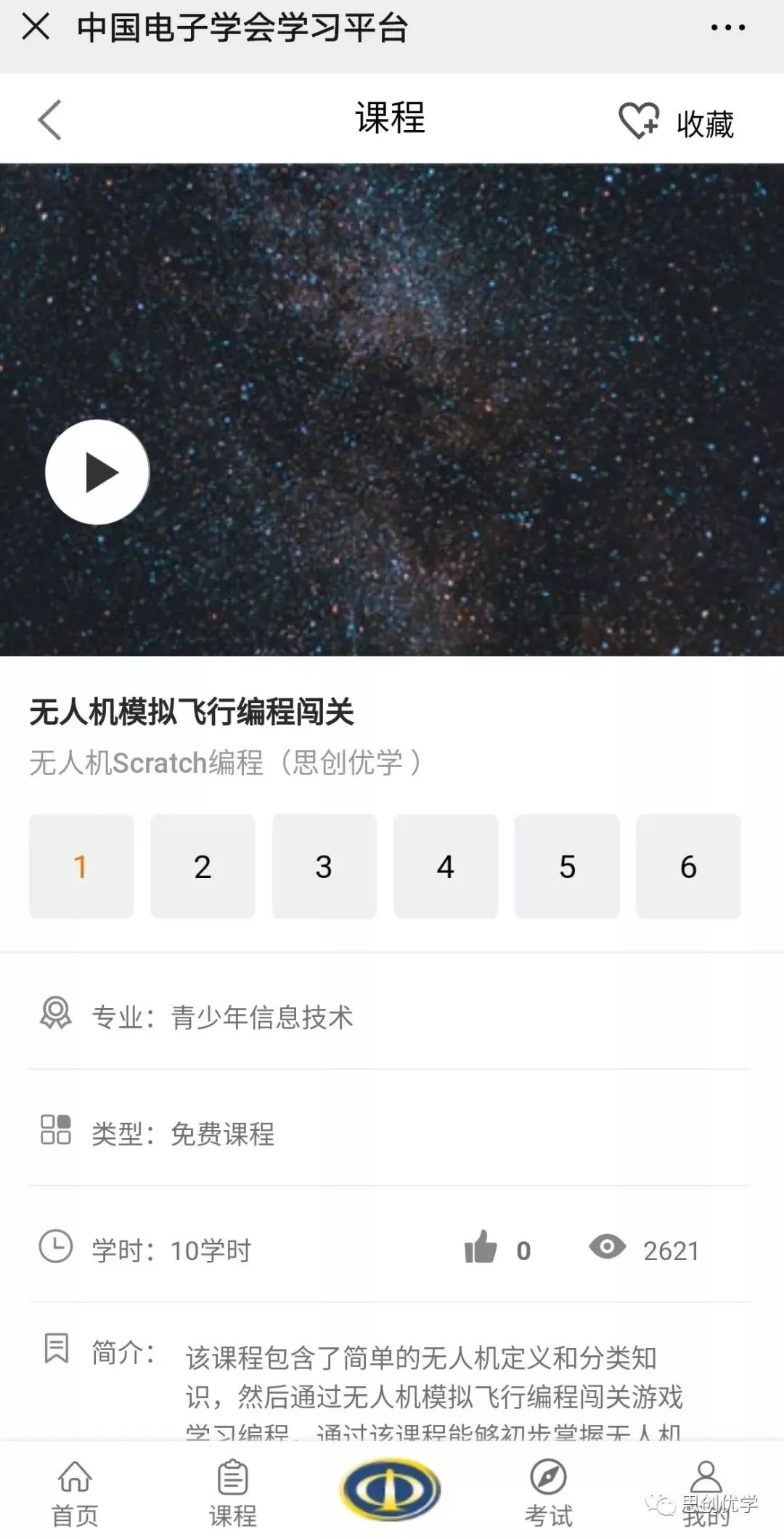Tap the center logo button in bottom bar
The width and height of the screenshot is (784, 1539).
tap(391, 1489)
